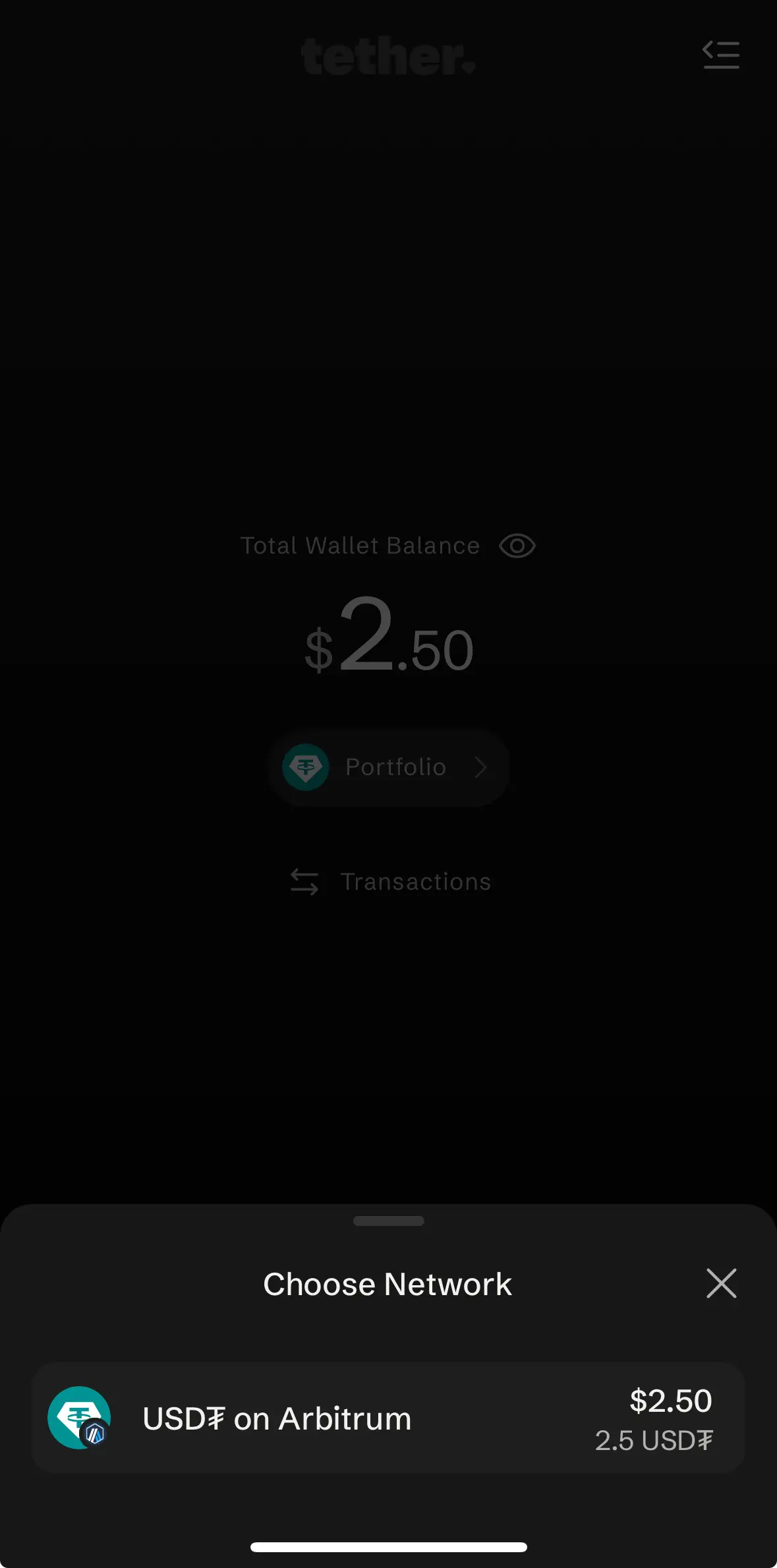Toggle balance visibility with the eye icon
Viewport: 777px width, 1568px height.
click(x=517, y=546)
